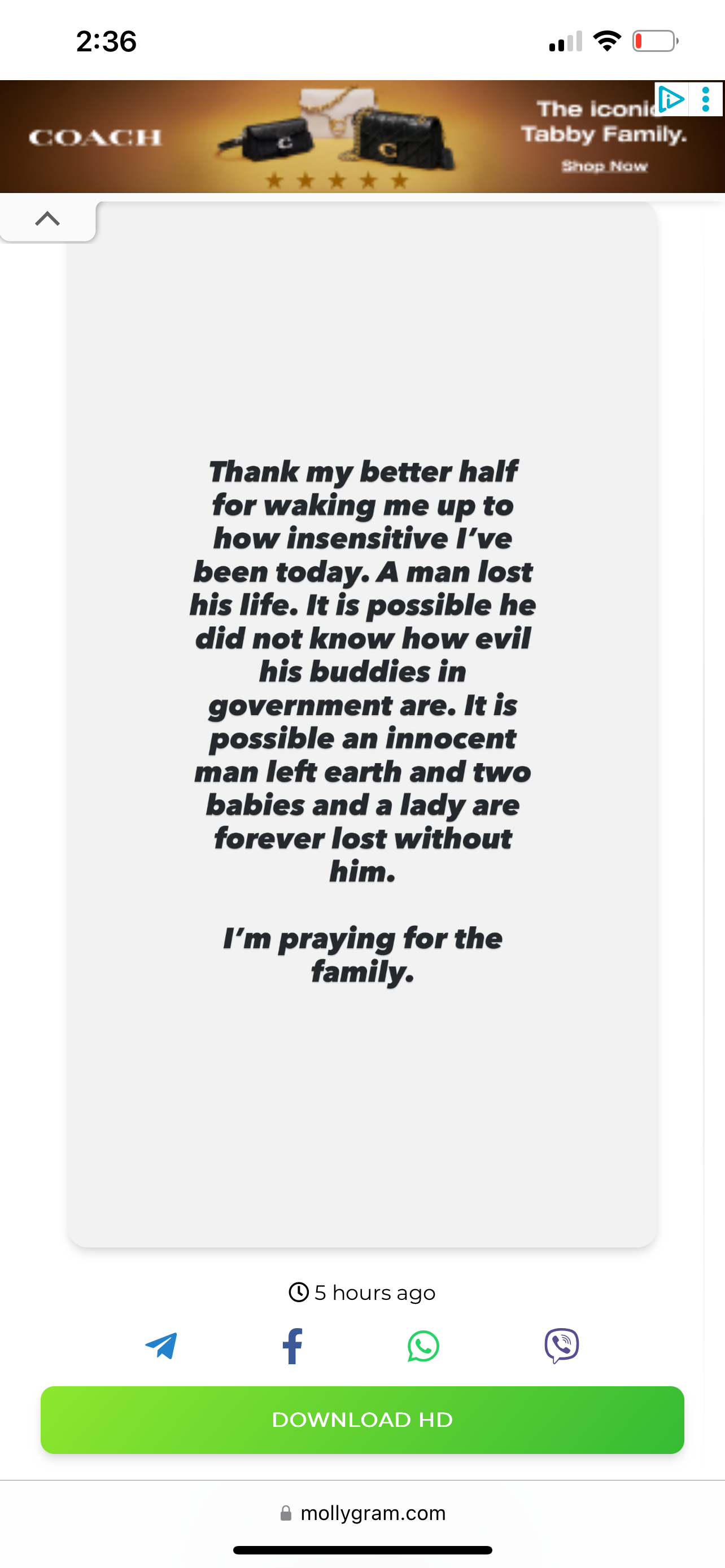Share the story via WhatsApp
Image resolution: width=725 pixels, height=1568 pixels.
423,1346
